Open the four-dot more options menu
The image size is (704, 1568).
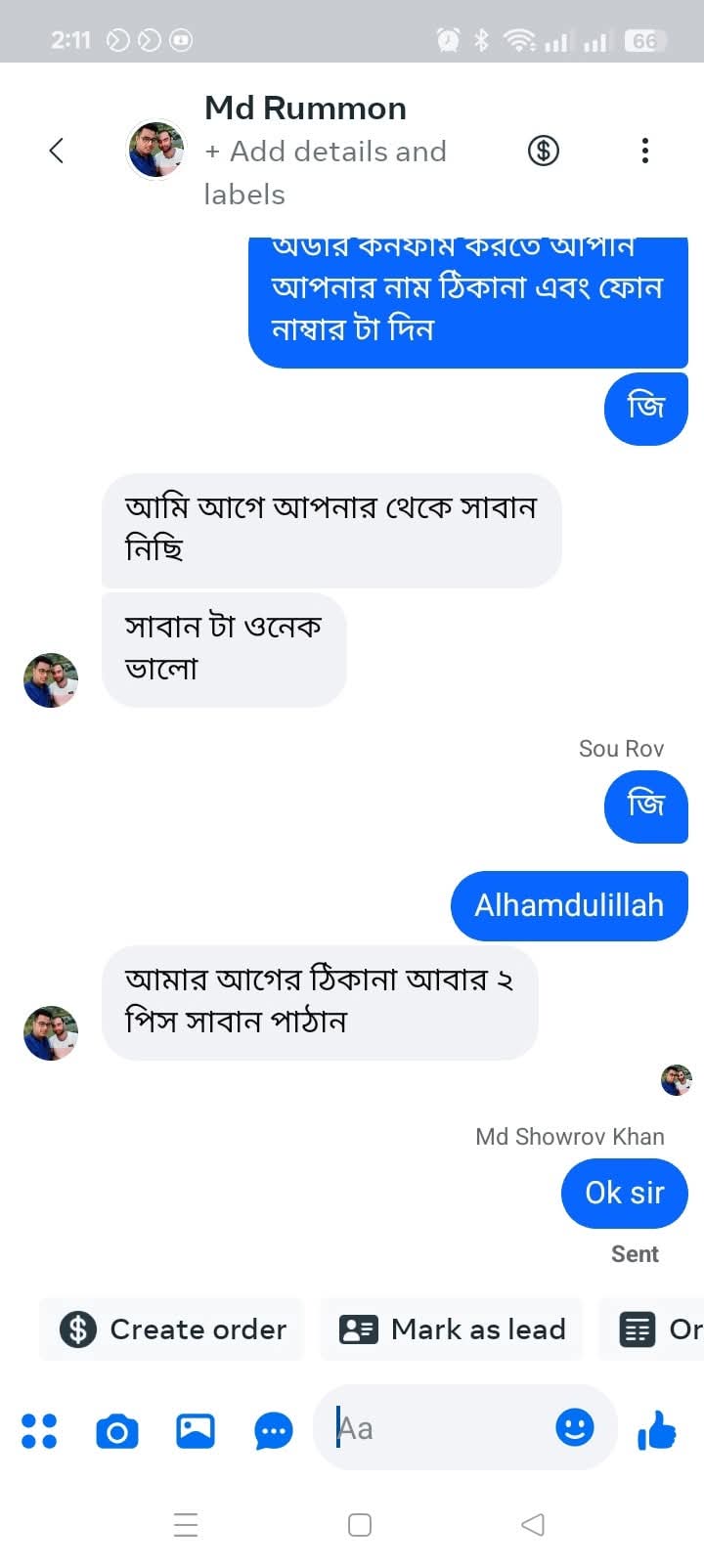point(39,1431)
